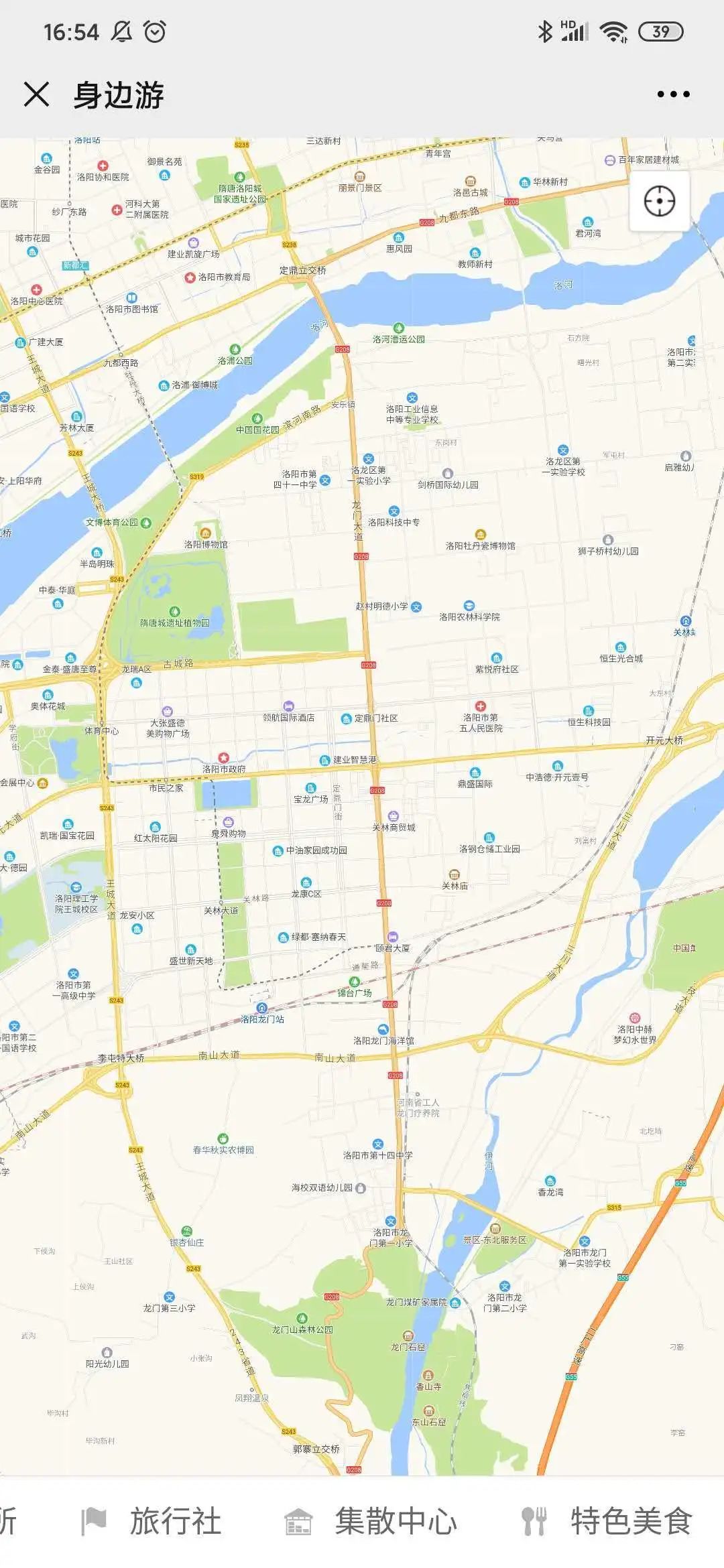Screen dimensions: 724x1568
Task: Open the three-dot overflow menu
Action: click(673, 94)
